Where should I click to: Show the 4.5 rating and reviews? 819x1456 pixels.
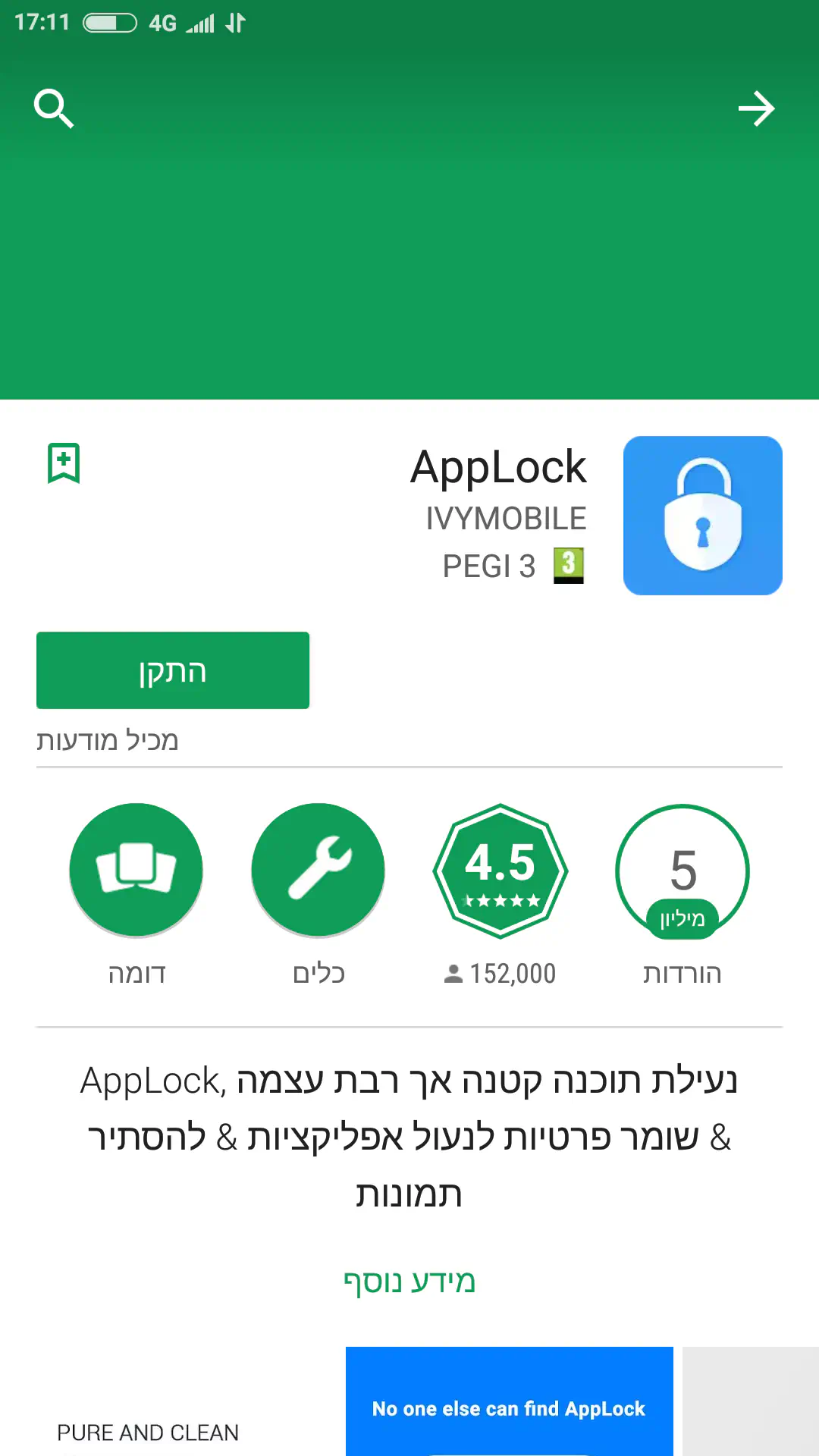500,870
